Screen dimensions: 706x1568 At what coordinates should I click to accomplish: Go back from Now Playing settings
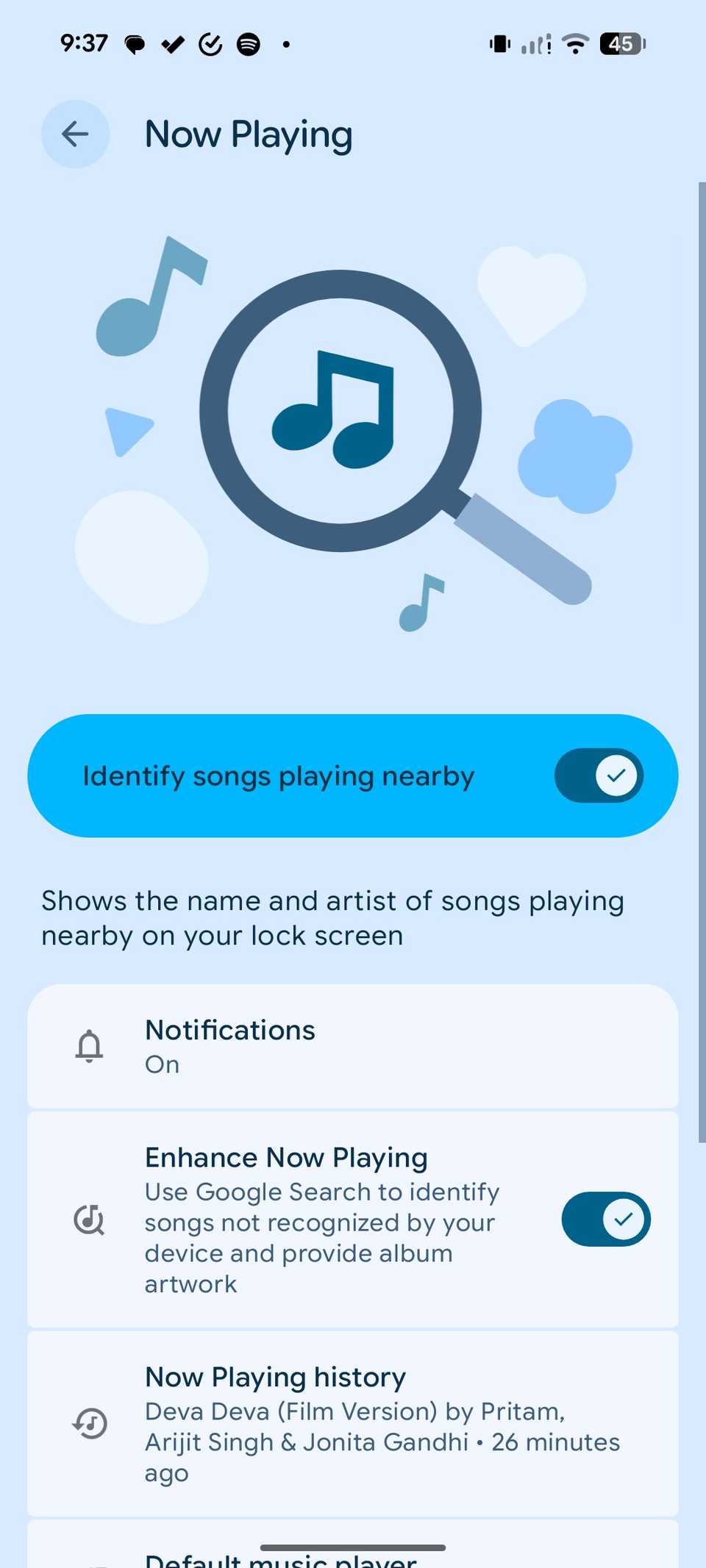[75, 134]
